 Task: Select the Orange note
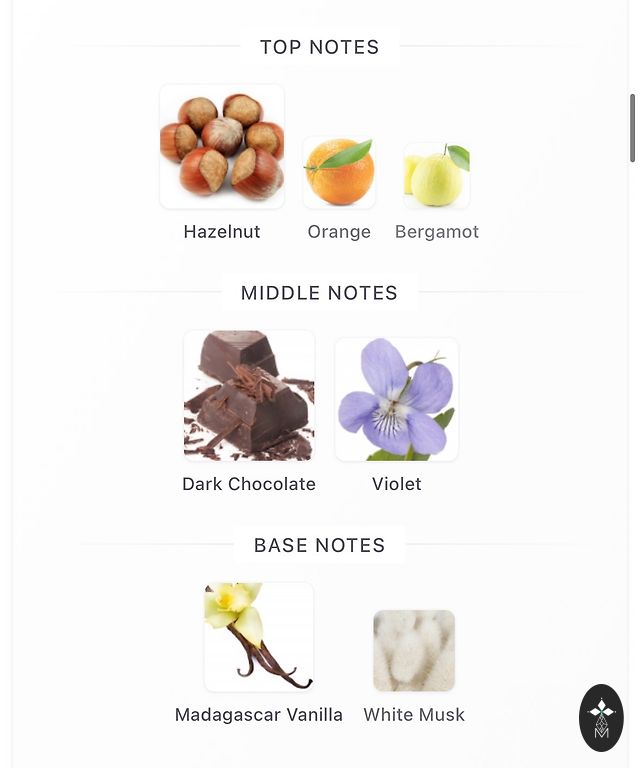[x=339, y=173]
